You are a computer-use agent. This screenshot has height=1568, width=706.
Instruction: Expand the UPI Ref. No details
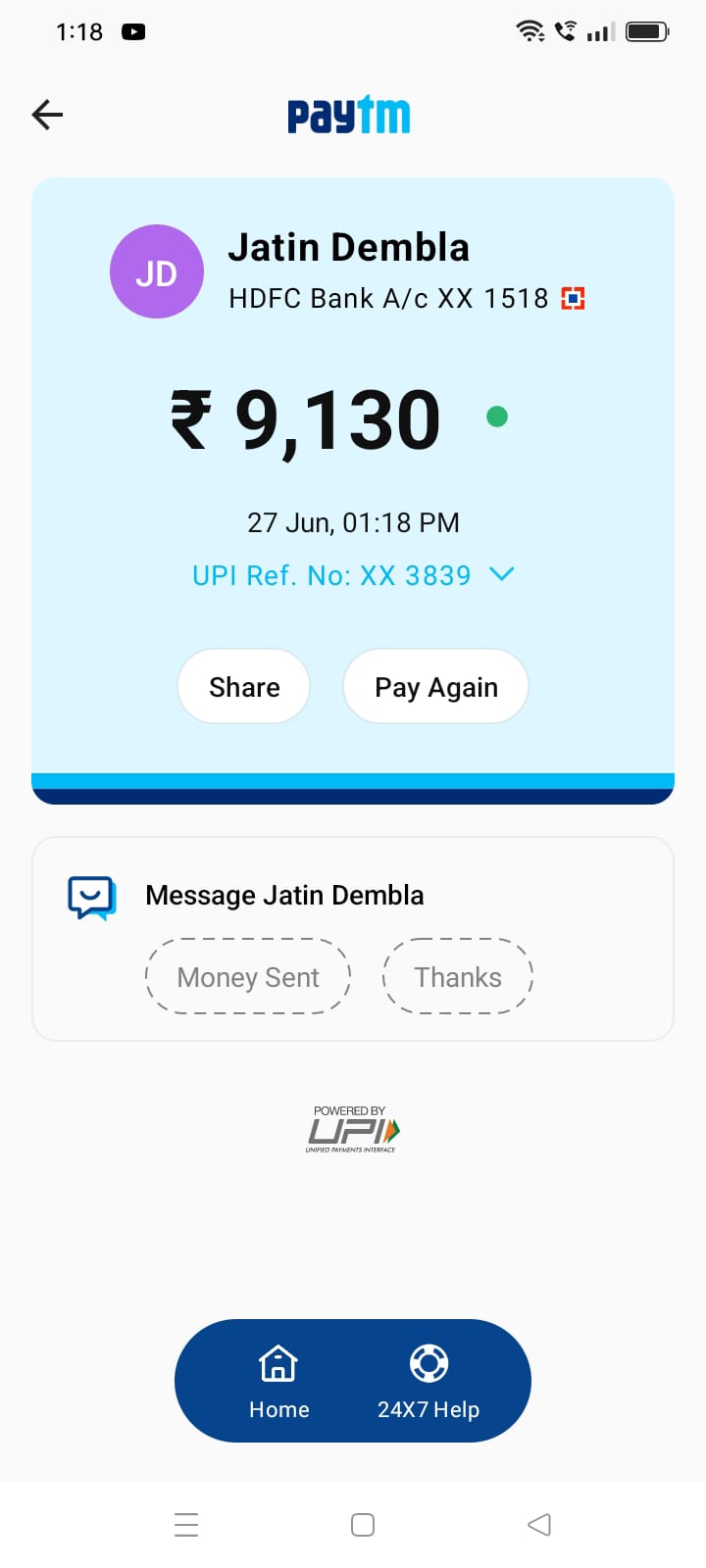[x=501, y=574]
